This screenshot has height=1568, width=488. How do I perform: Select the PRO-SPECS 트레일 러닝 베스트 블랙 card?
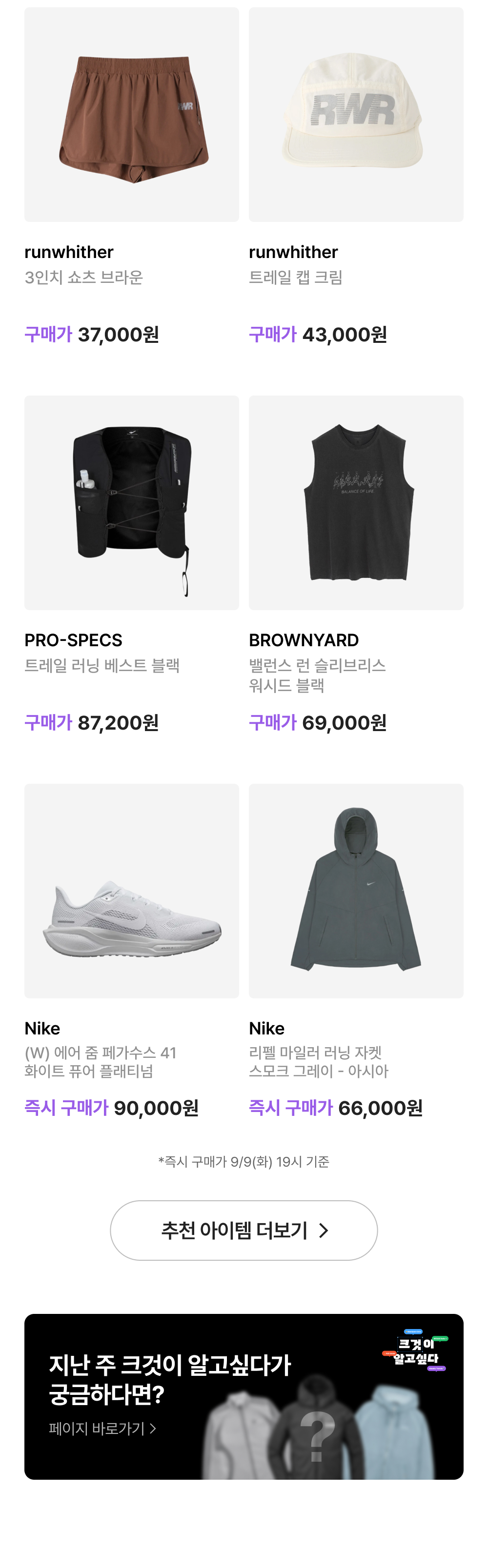pos(132,503)
